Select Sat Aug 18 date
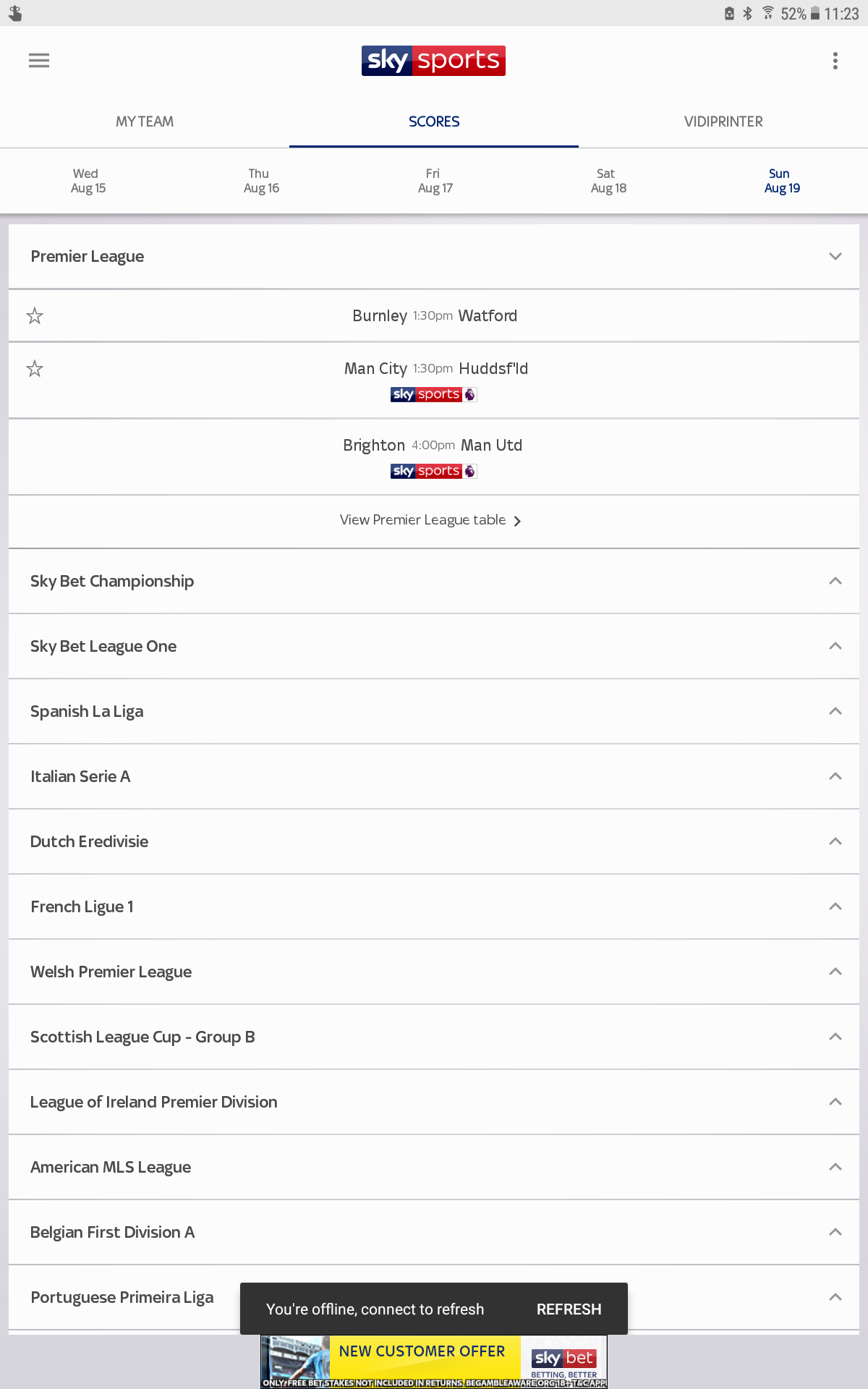The image size is (868, 1389). (608, 181)
